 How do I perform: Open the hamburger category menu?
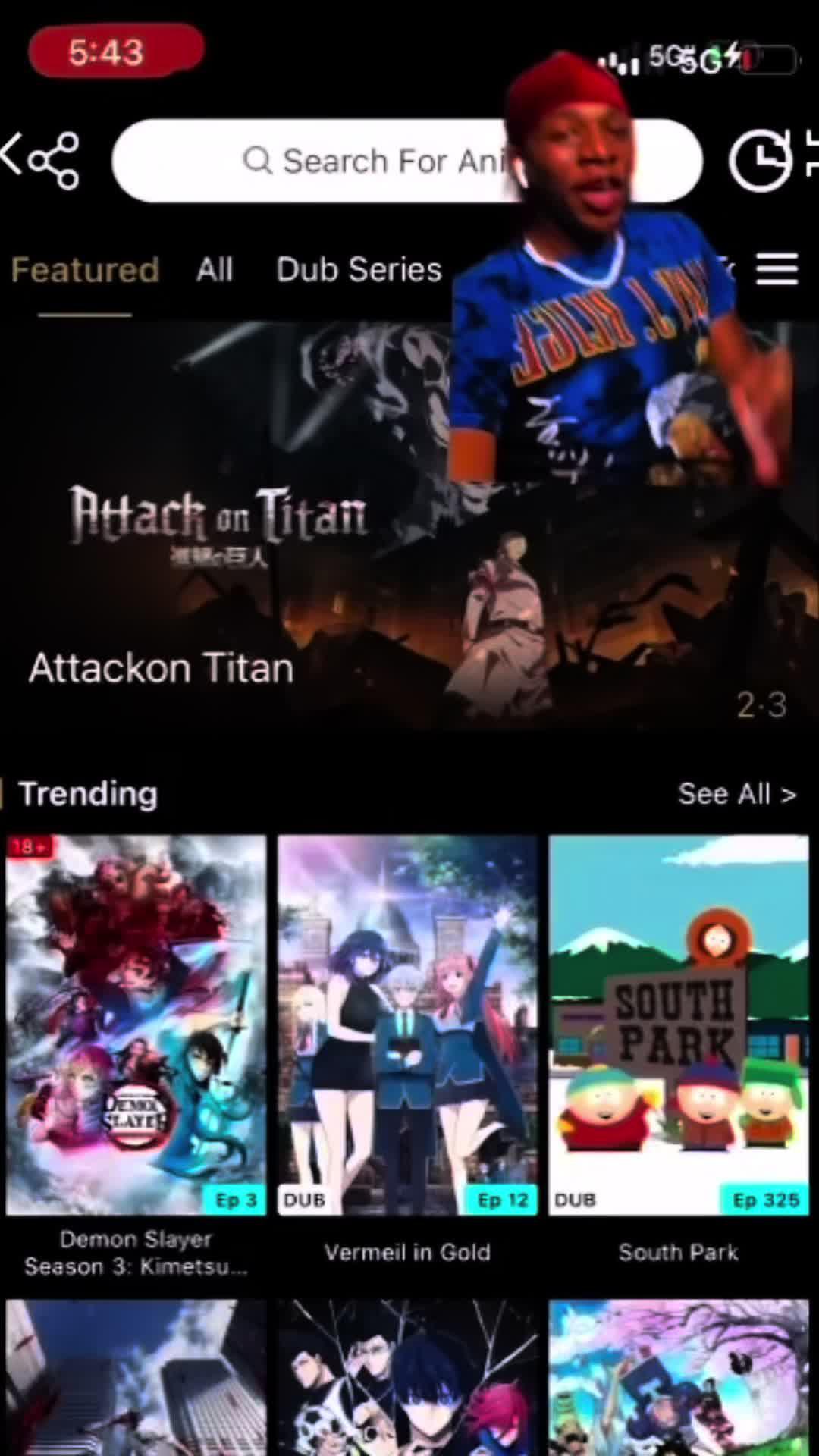coord(777,270)
